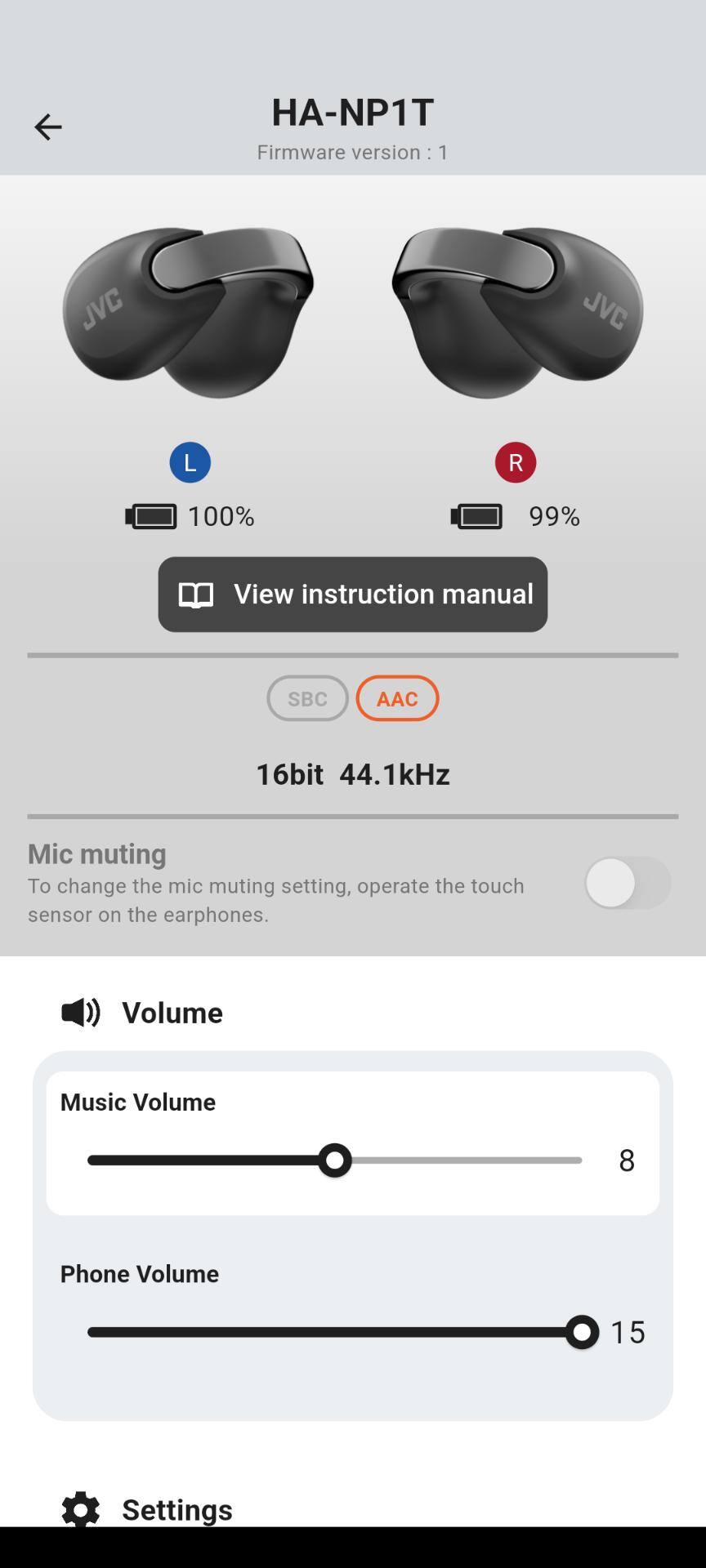Tap the Phone Volume slider track
The width and height of the screenshot is (706, 1568).
pos(334,1332)
